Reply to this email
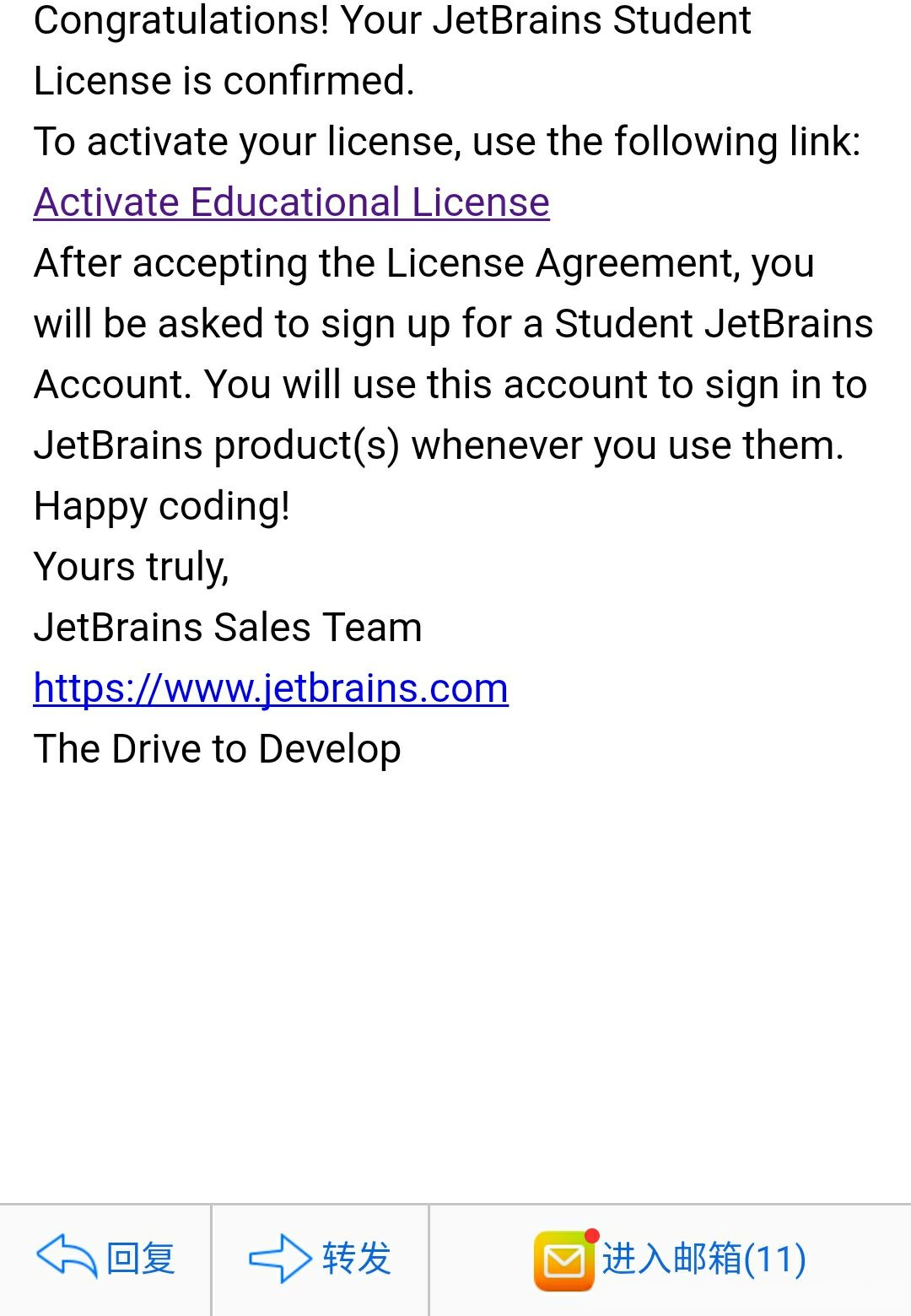 pos(105,1259)
